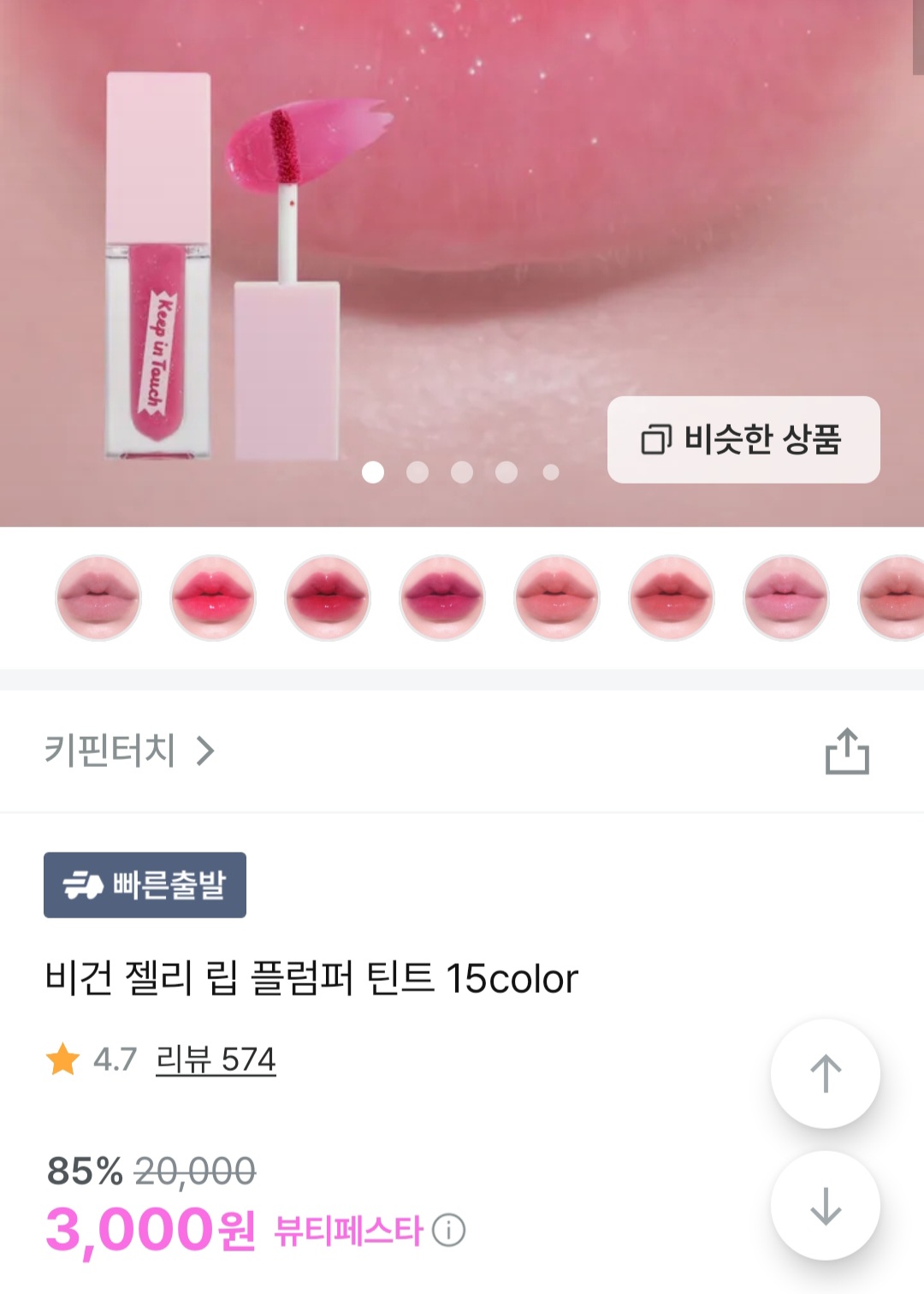
Task: Show 뷰티페스타 info icon details
Action: (x=448, y=1231)
